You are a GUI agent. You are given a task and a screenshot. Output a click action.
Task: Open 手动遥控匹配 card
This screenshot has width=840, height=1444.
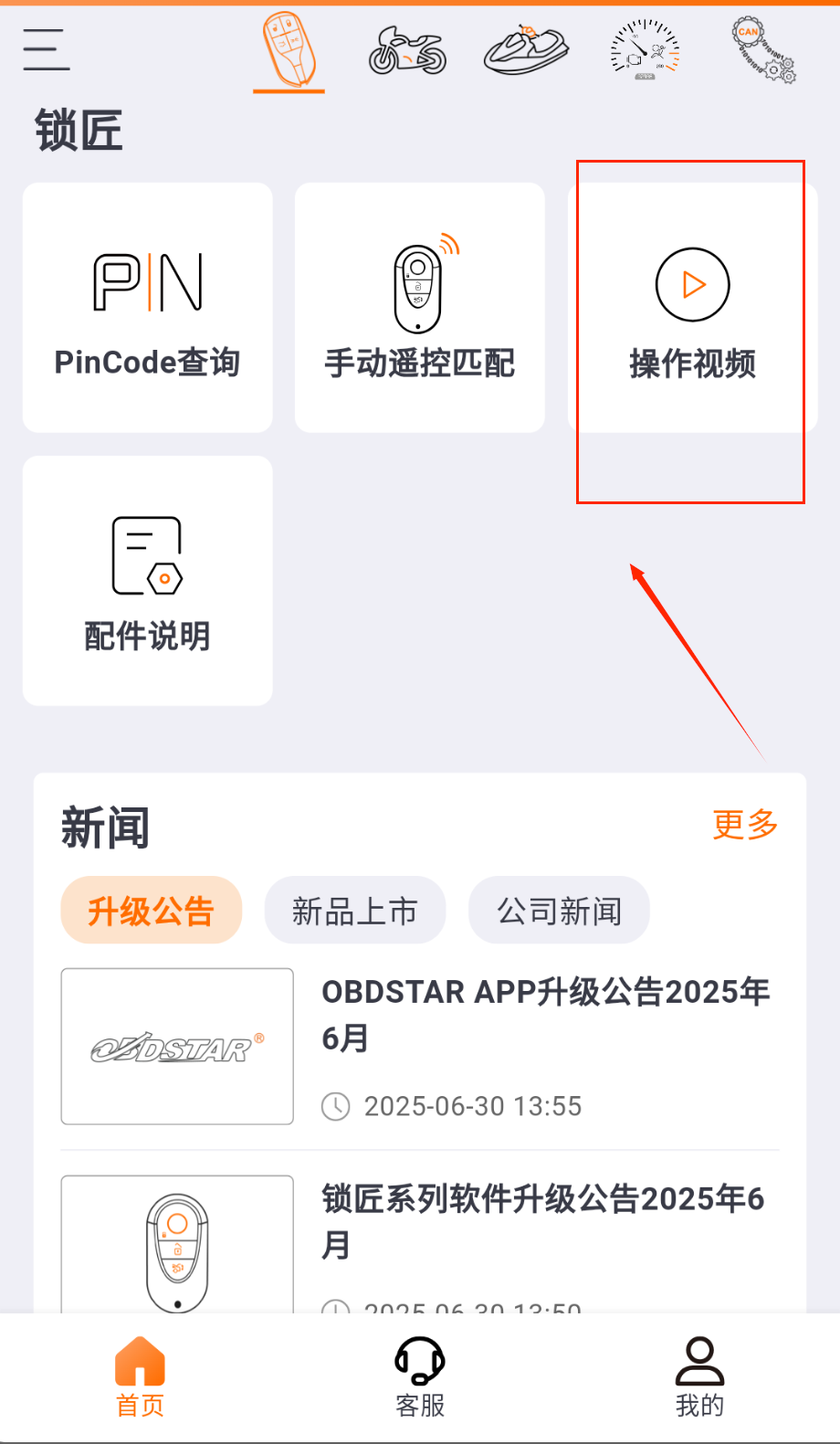click(x=420, y=308)
